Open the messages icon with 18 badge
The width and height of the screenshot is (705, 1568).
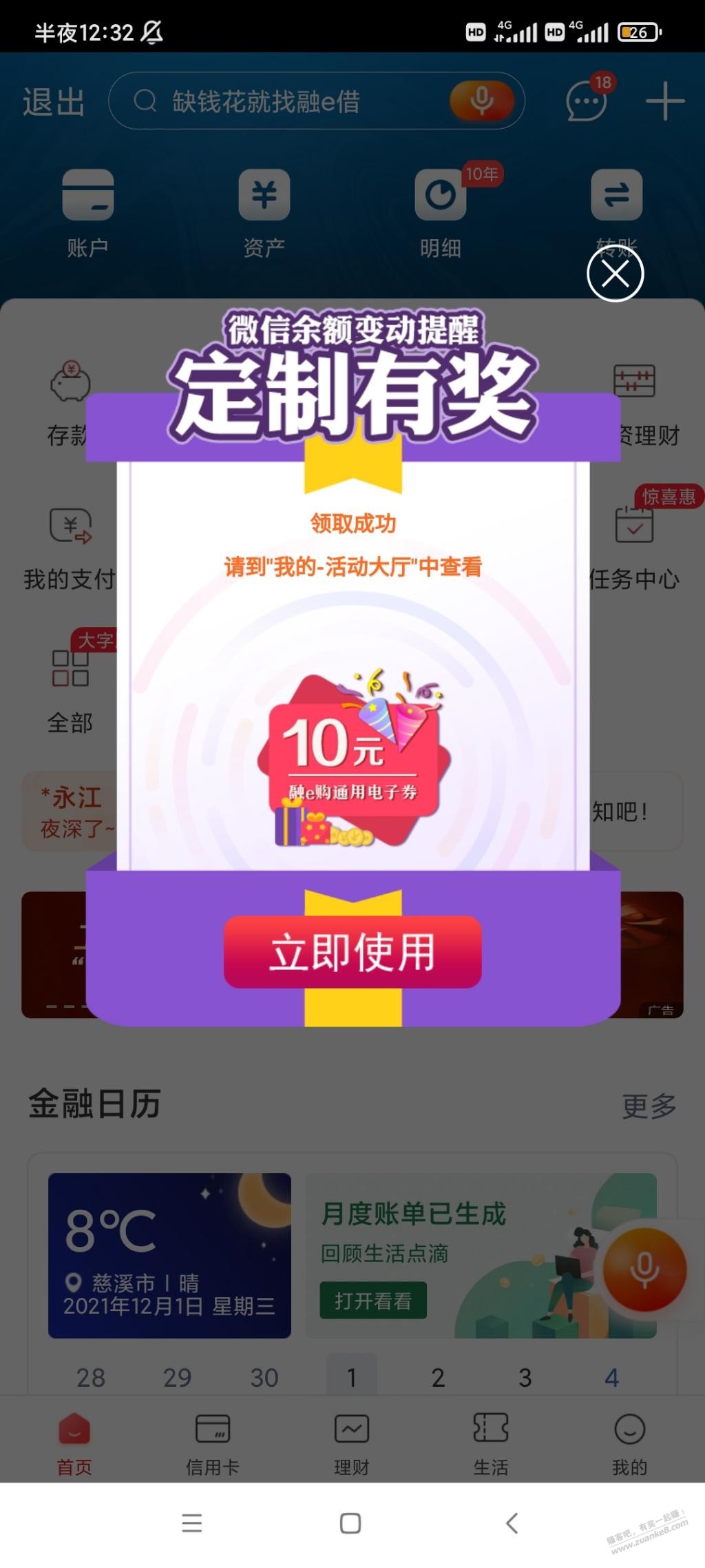(x=586, y=102)
